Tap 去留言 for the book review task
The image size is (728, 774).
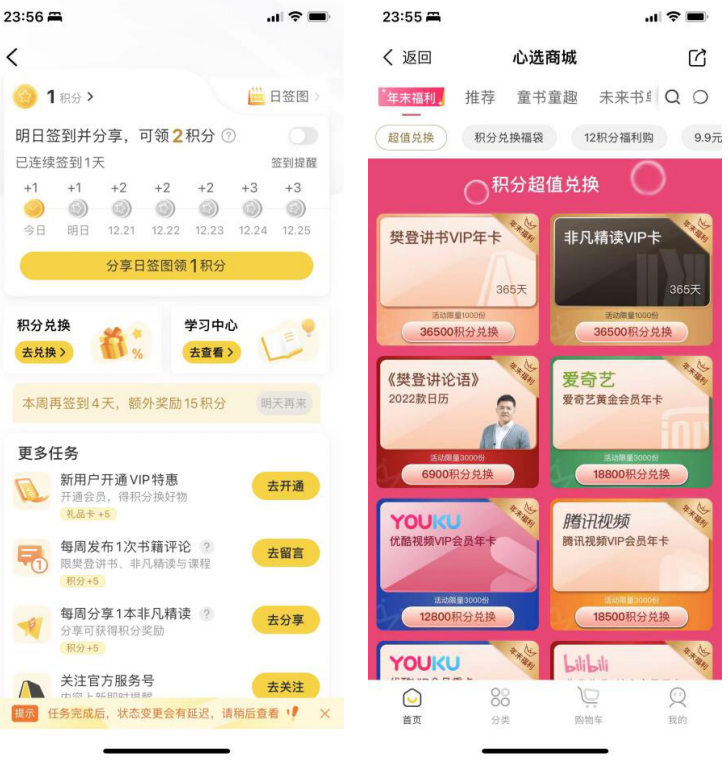pos(285,553)
